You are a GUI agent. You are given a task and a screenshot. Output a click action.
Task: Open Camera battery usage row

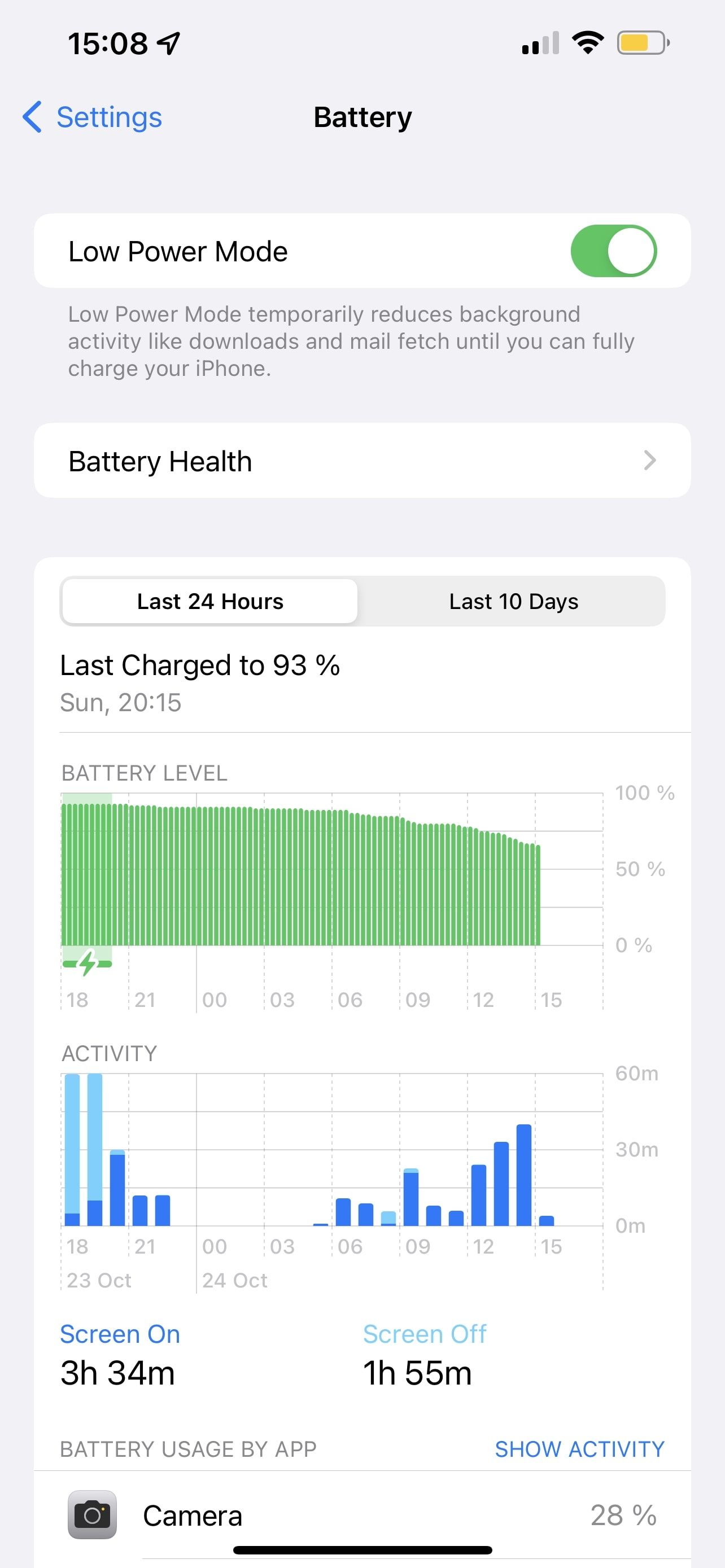pos(362,1515)
